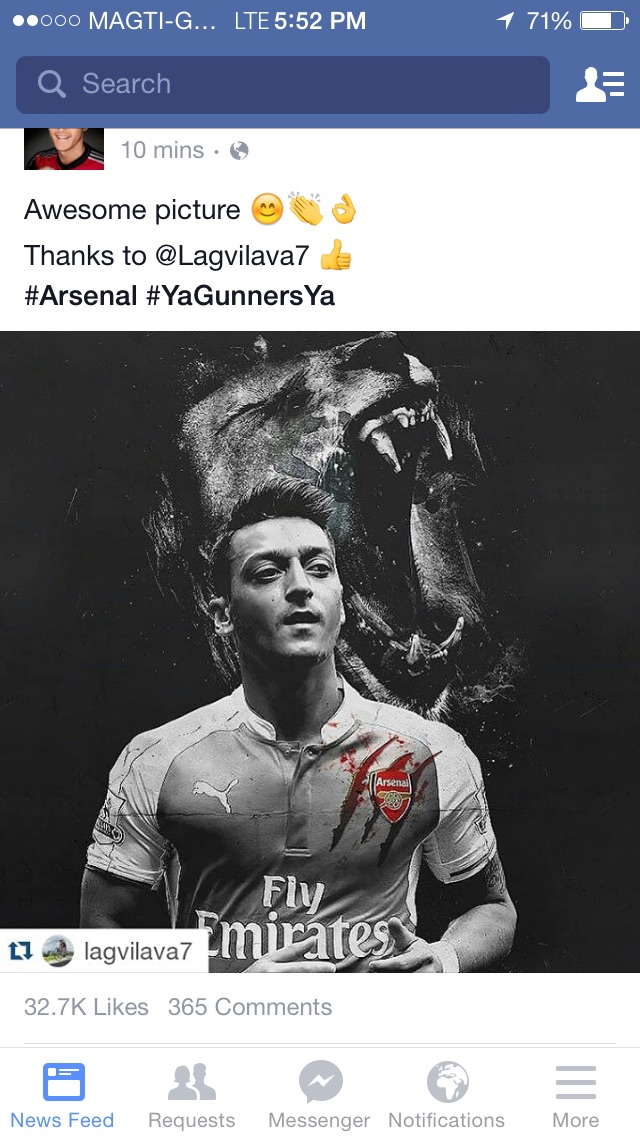
Task: Open the More menu tab
Action: point(576,1096)
